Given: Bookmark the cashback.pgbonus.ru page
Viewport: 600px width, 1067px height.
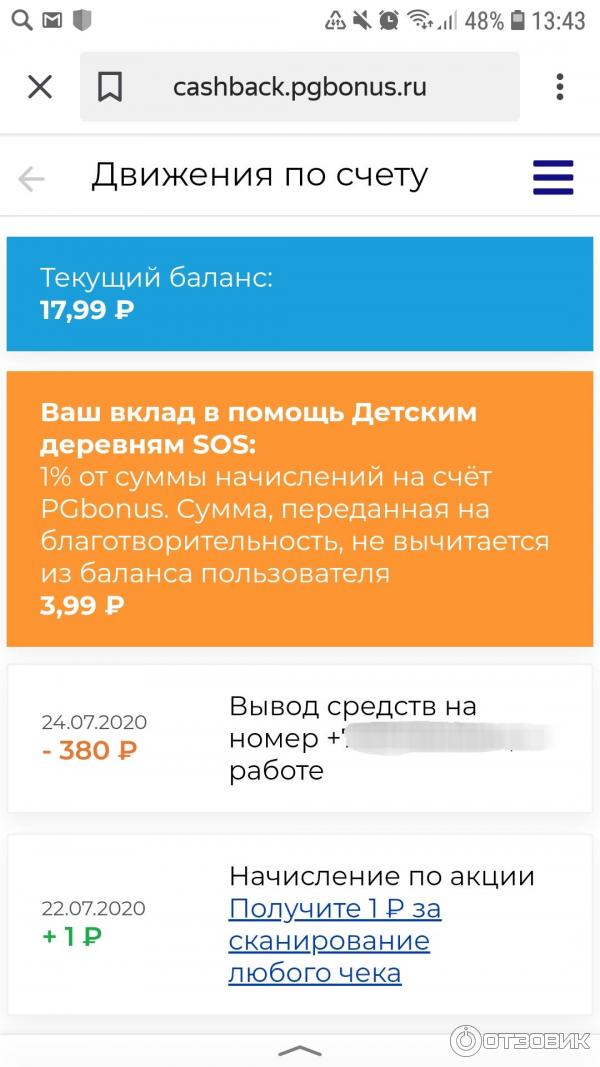Looking at the screenshot, I should coord(110,87).
